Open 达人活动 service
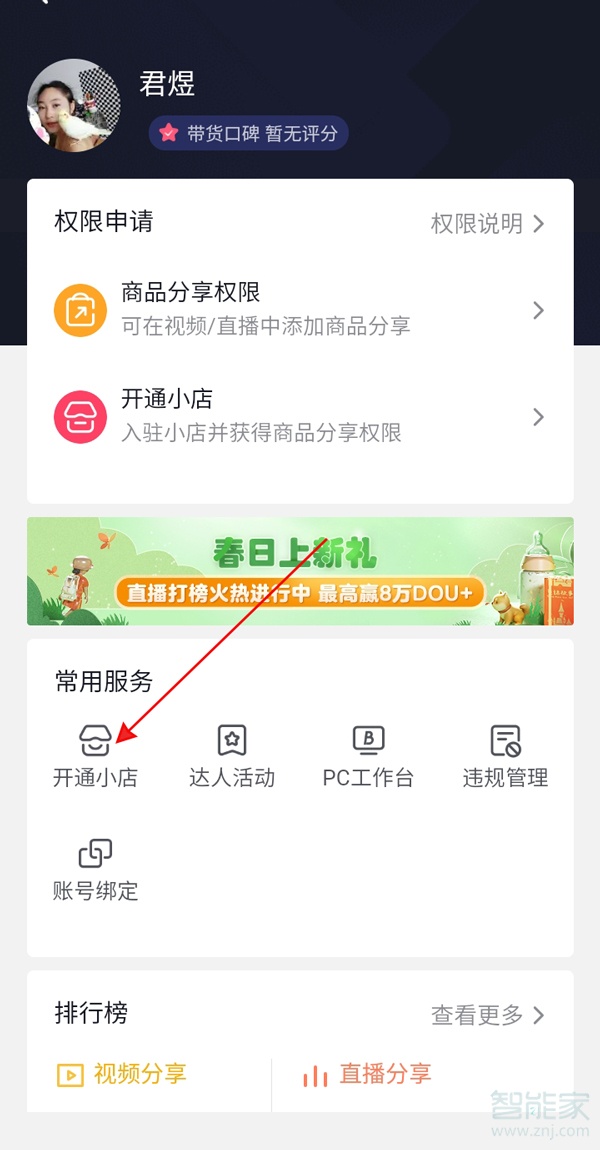The image size is (600, 1150). 232,756
